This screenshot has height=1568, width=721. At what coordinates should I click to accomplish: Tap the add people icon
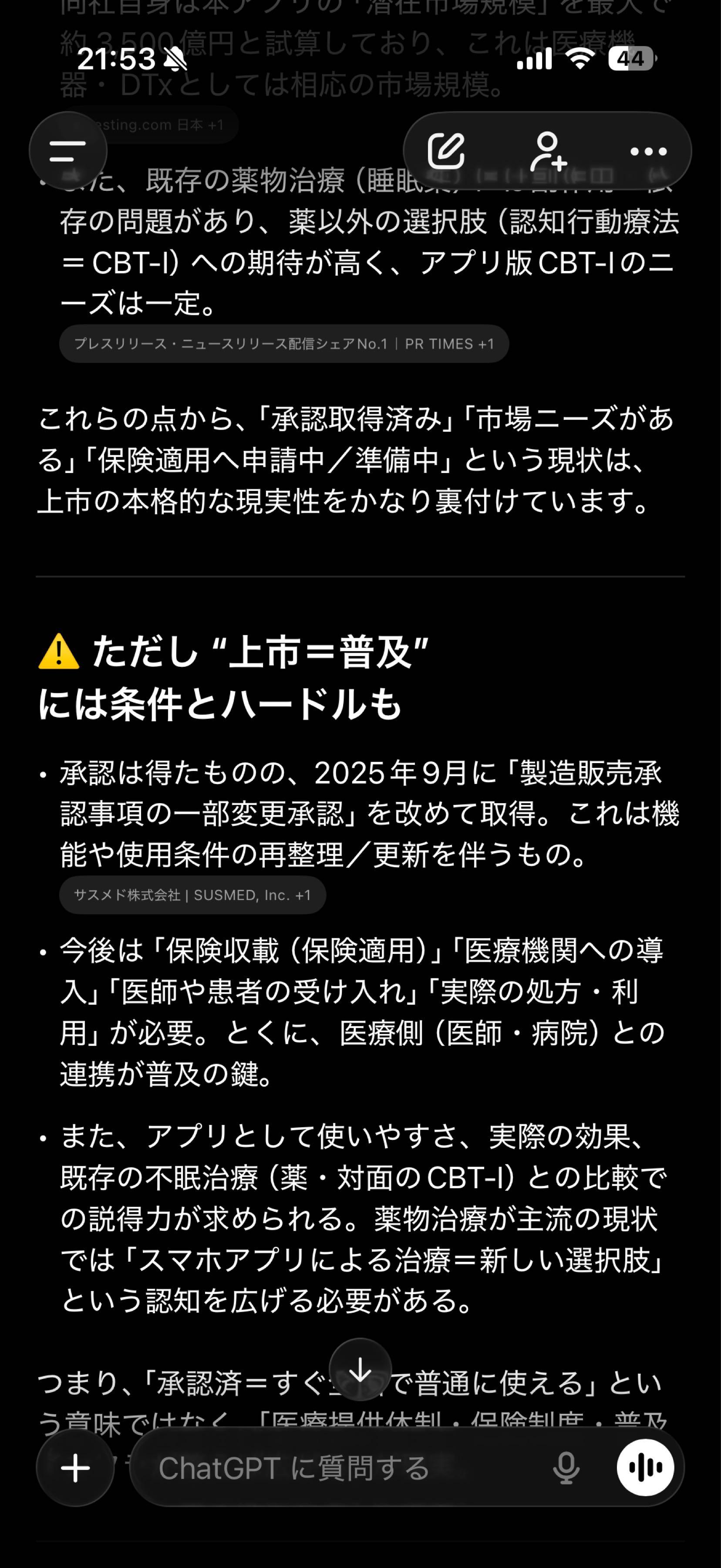[x=548, y=151]
